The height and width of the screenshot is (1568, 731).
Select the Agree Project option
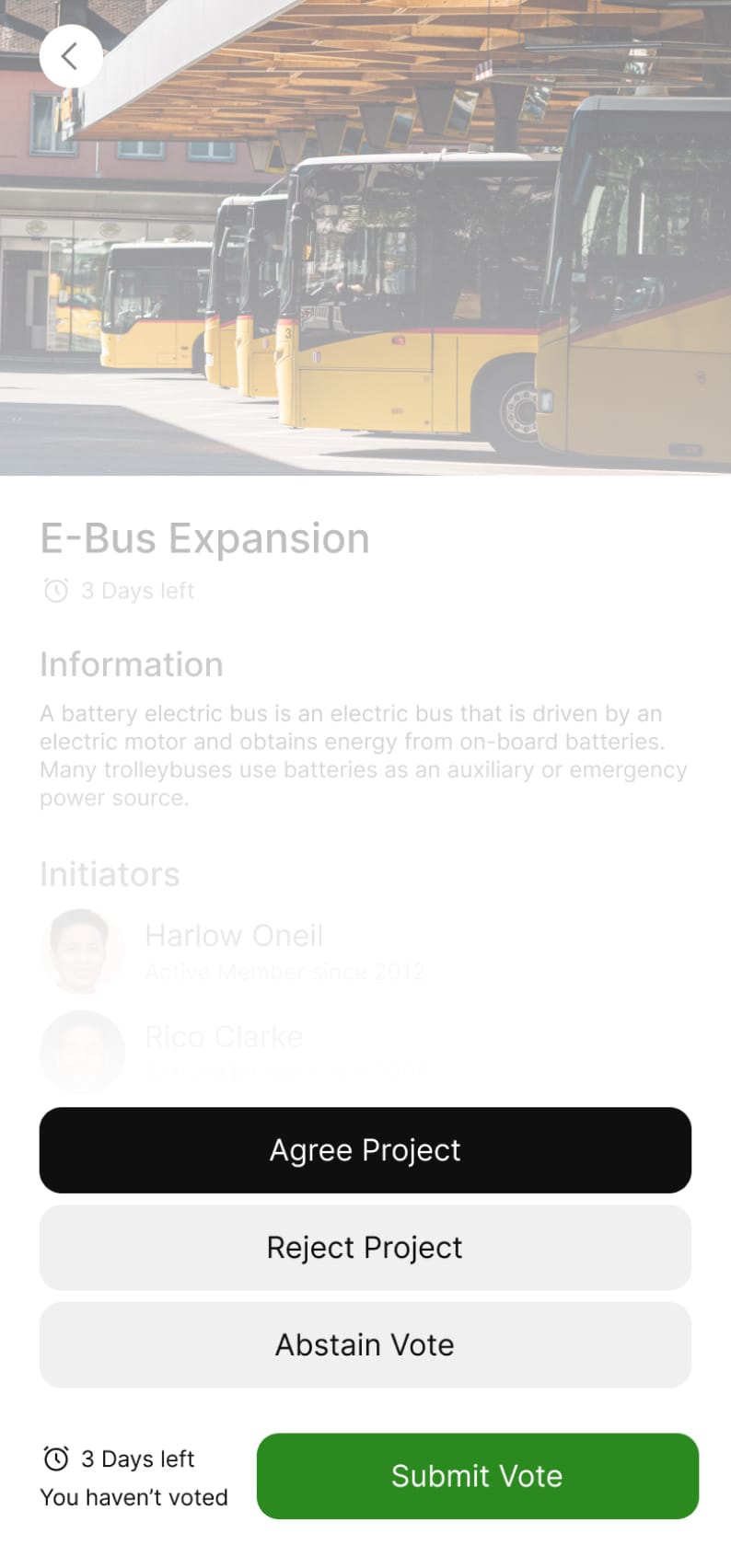click(x=365, y=1150)
